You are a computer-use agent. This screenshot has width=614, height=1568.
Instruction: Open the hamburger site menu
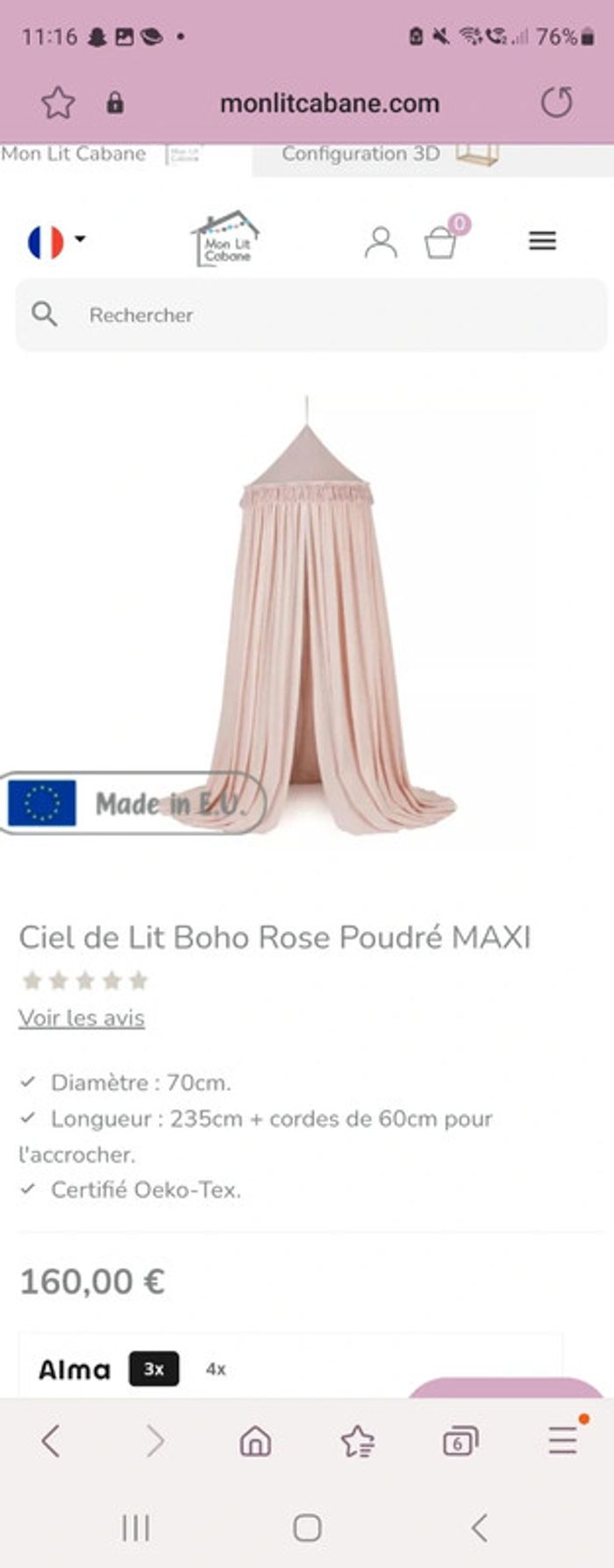pos(542,241)
